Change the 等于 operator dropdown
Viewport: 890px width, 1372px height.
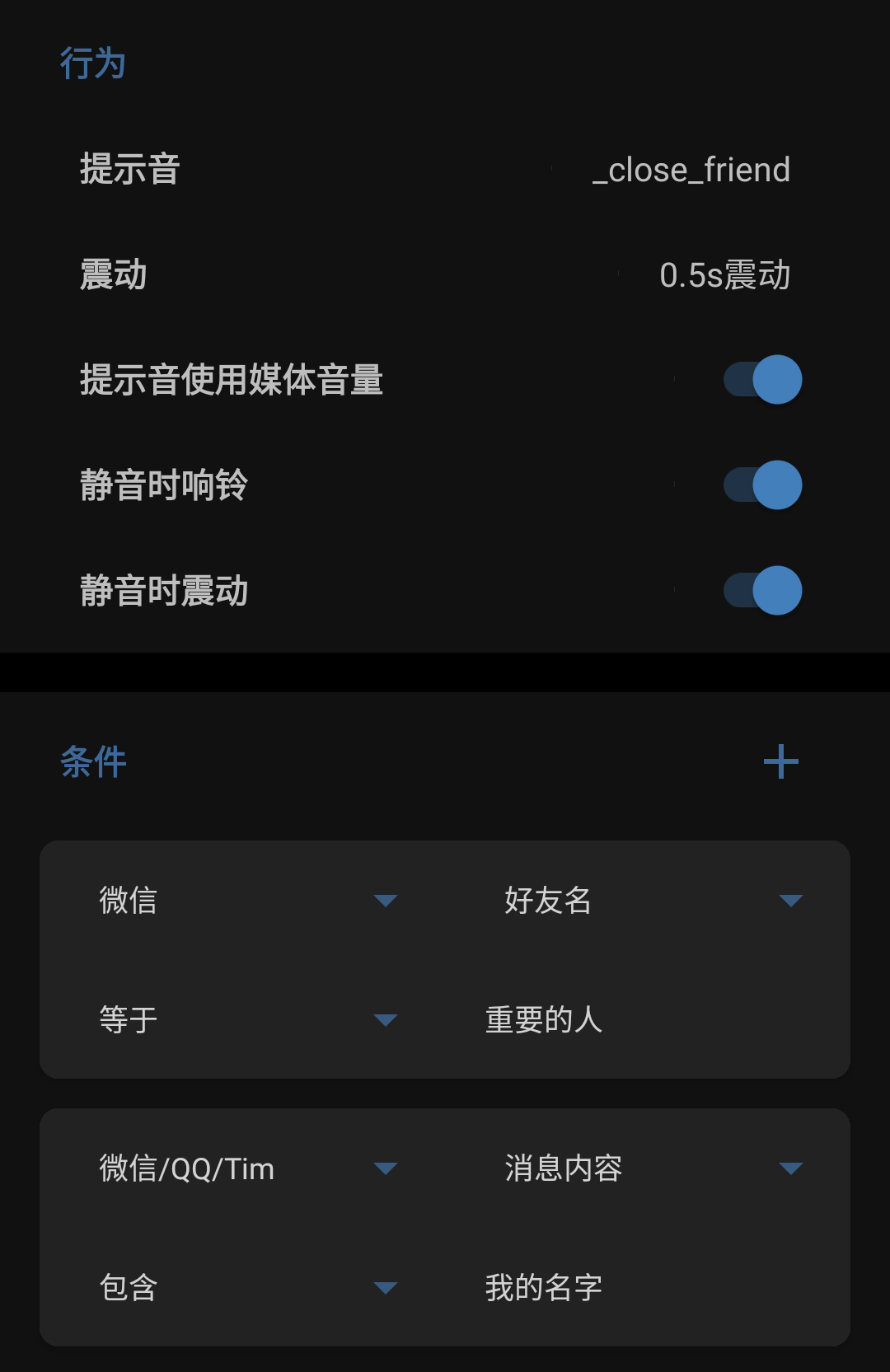(247, 1020)
